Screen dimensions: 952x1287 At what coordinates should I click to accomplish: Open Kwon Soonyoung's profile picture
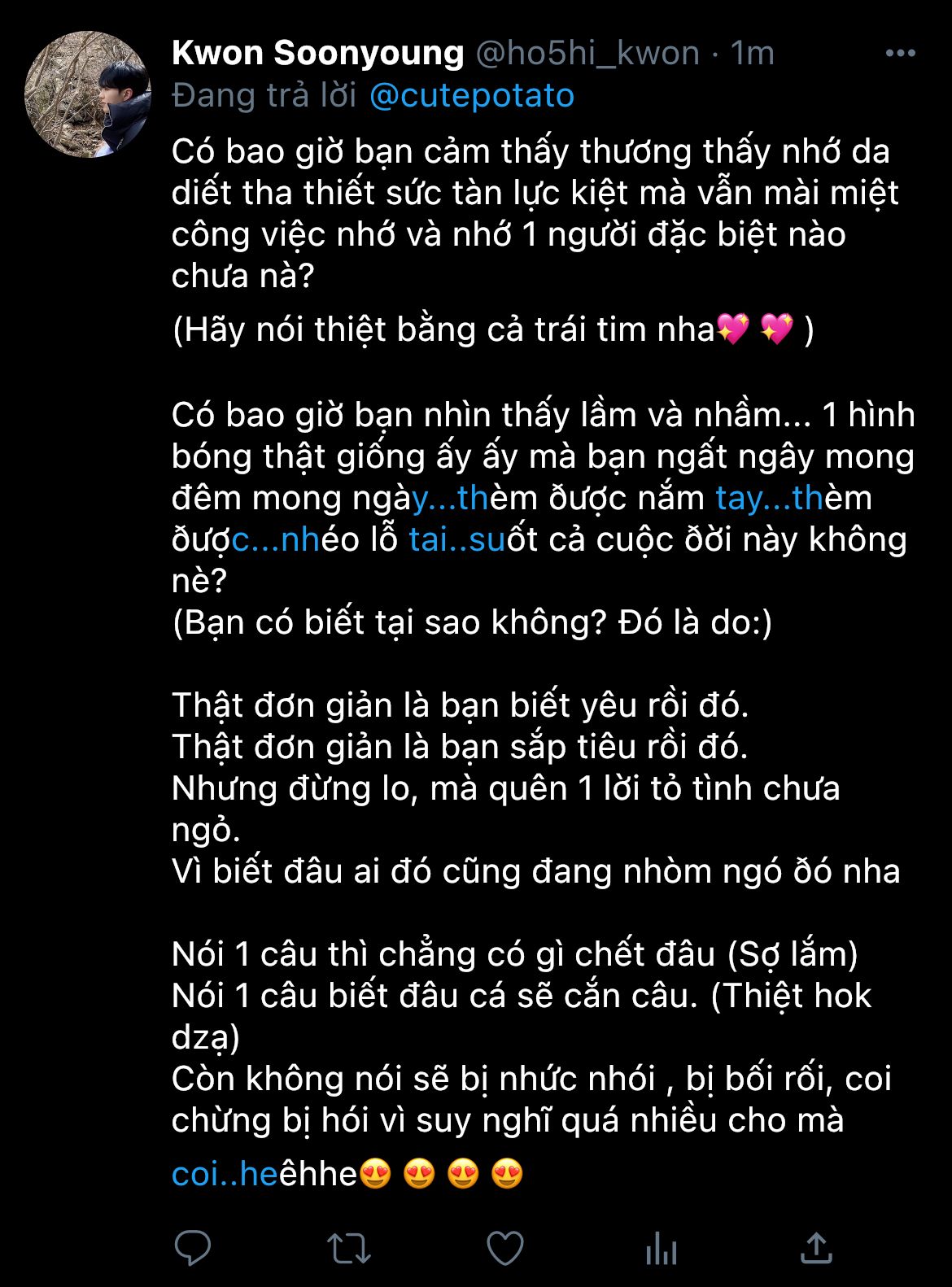(x=88, y=94)
